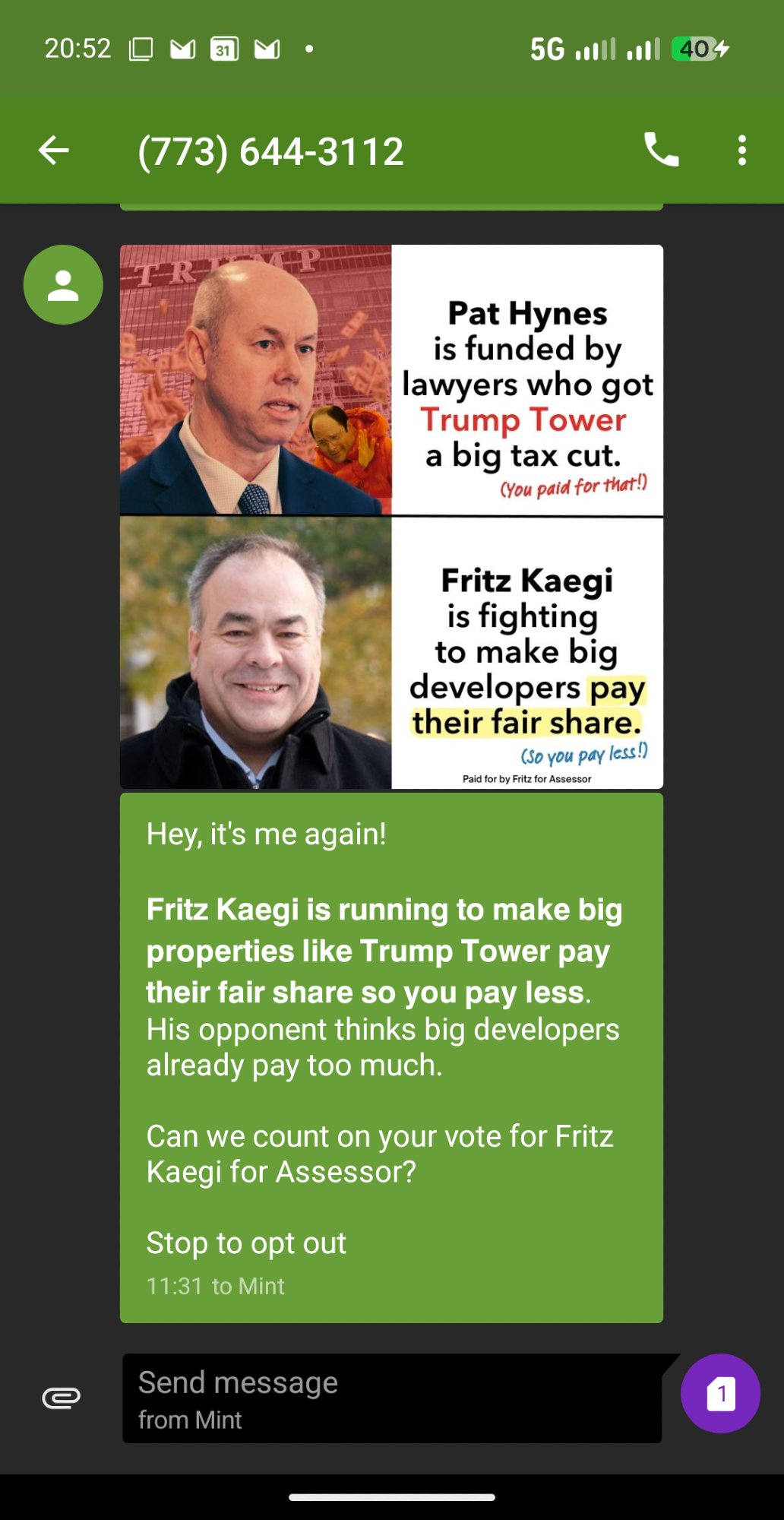Open the Fritz Kaegi campaign image
Screen dimensions: 784x1520
click(391, 517)
